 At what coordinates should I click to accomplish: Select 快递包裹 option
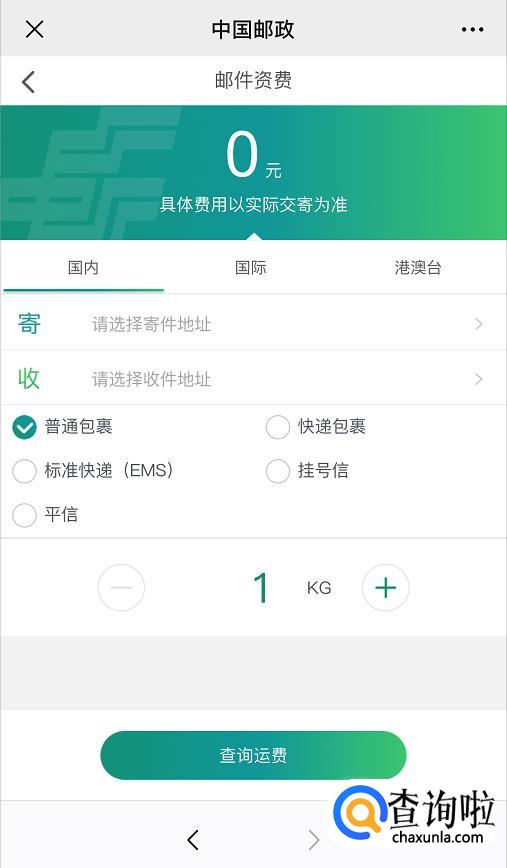point(315,427)
